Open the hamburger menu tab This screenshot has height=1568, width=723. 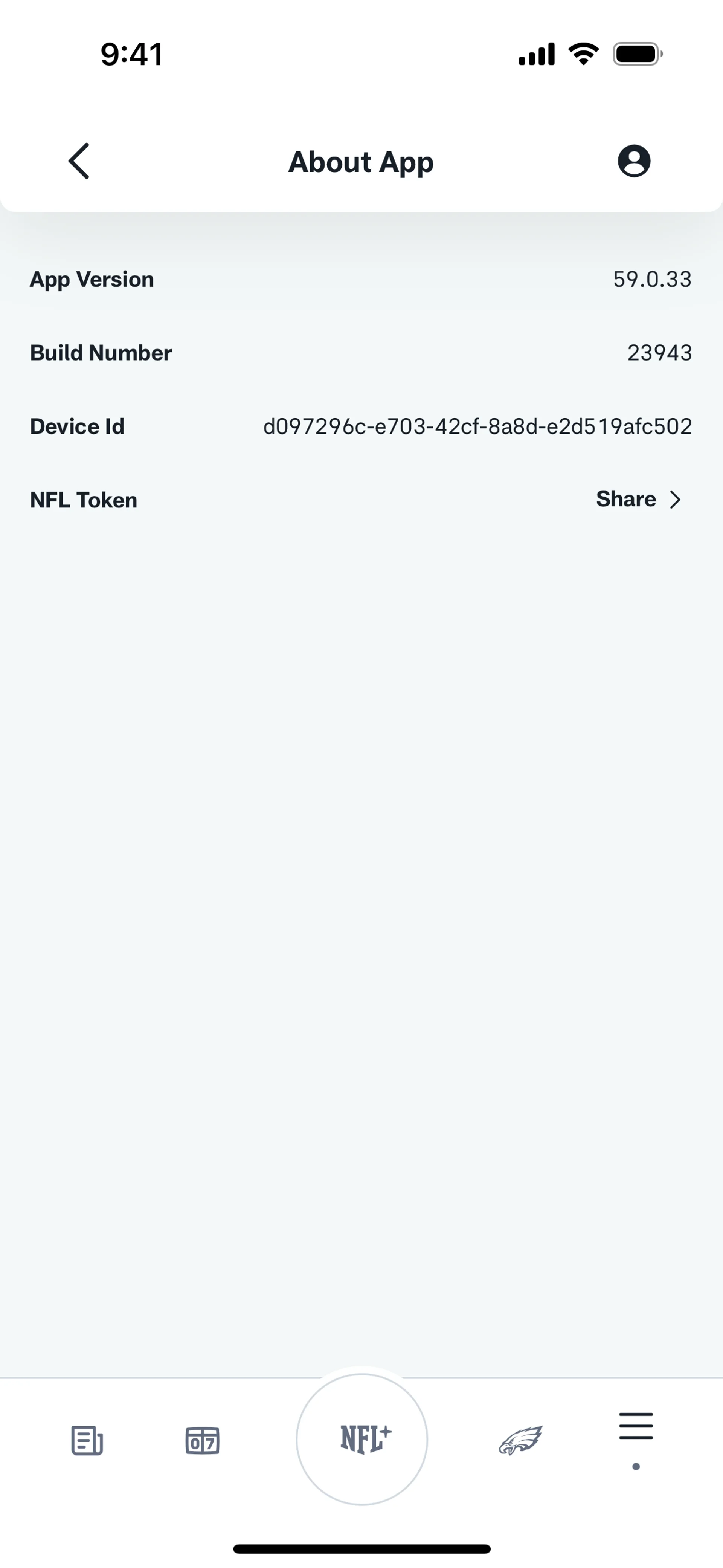click(x=635, y=1427)
